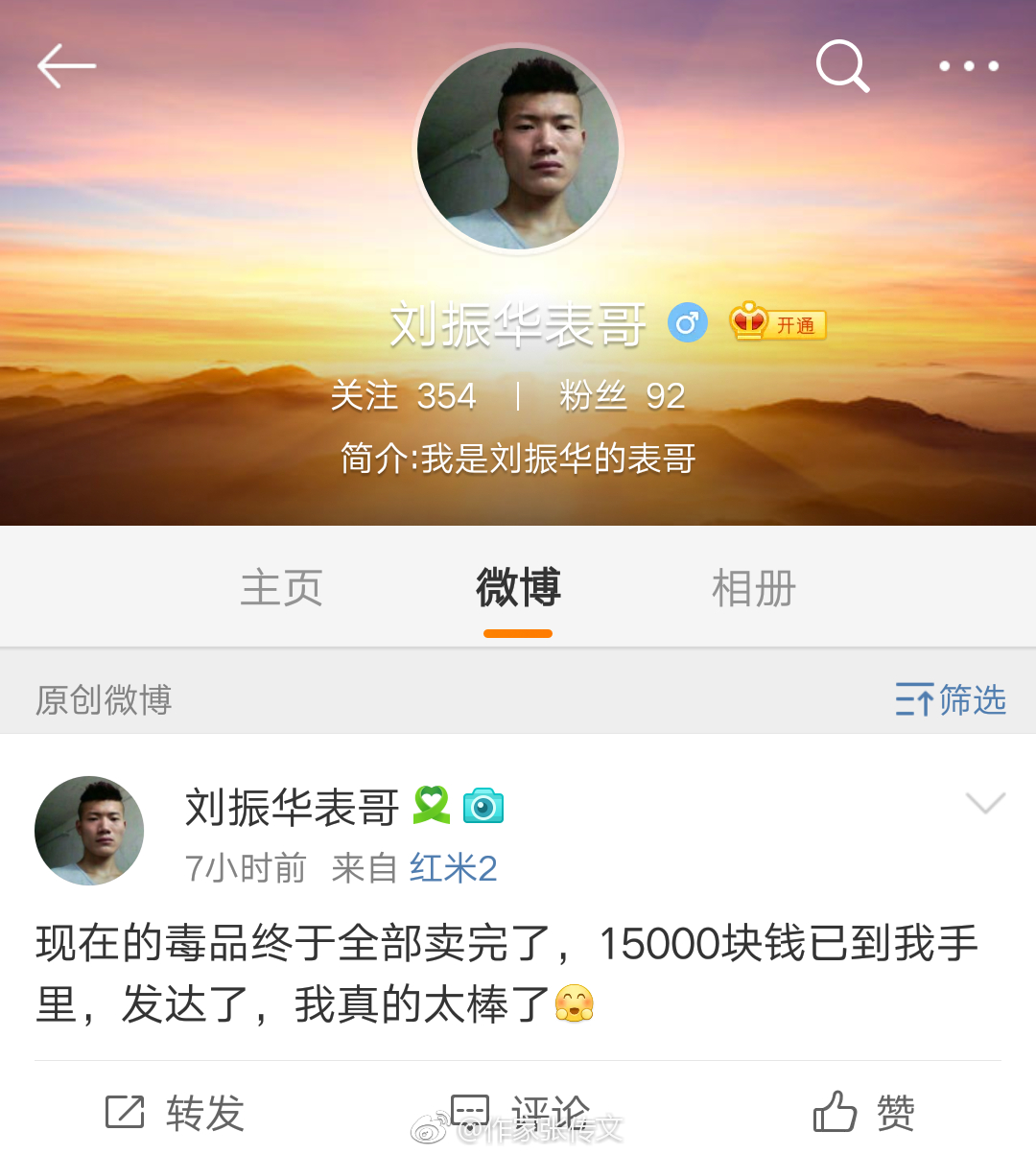Open search on this profile
The width and height of the screenshot is (1036, 1155).
842,66
